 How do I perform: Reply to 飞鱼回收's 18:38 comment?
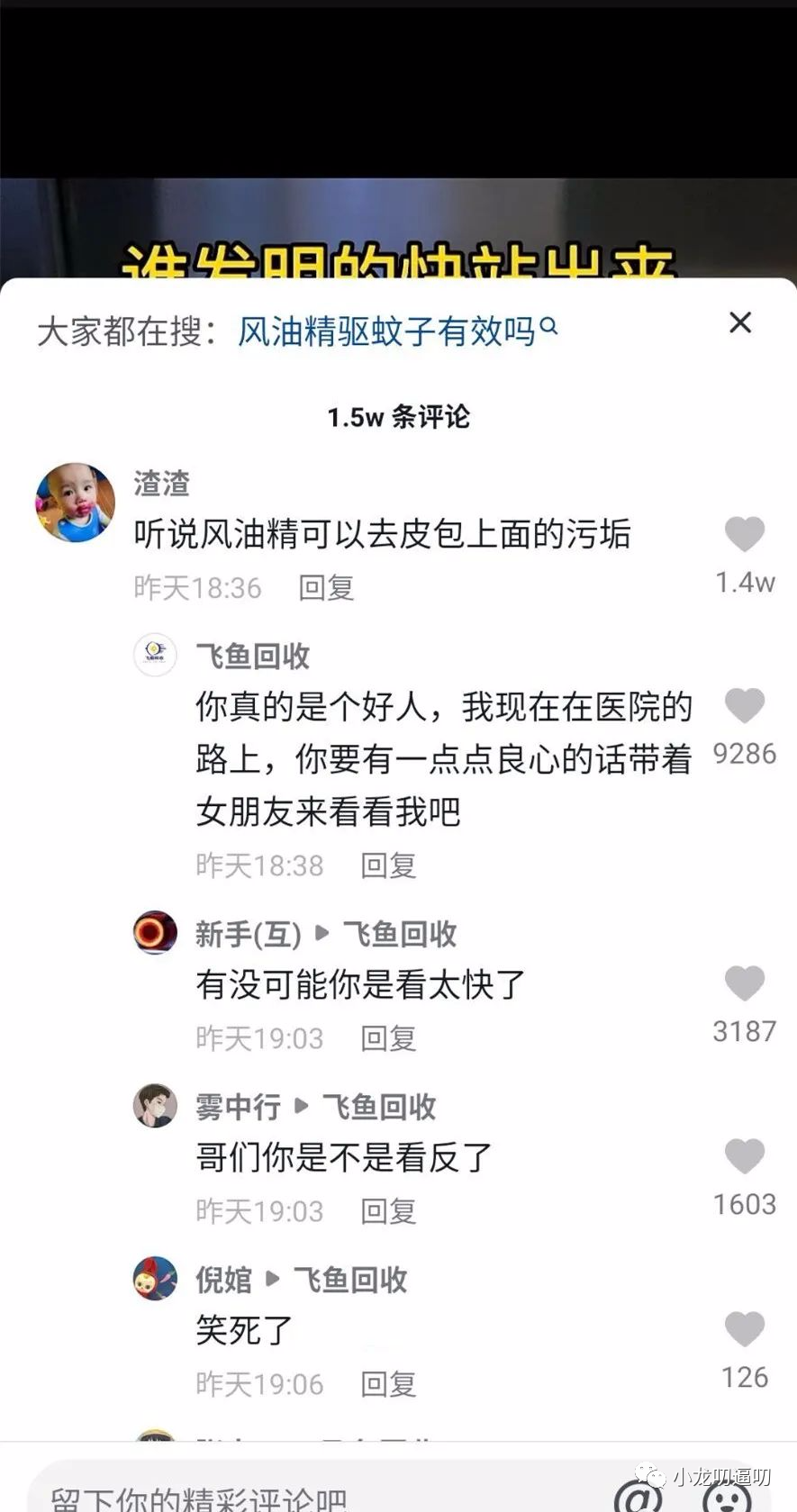tap(388, 865)
